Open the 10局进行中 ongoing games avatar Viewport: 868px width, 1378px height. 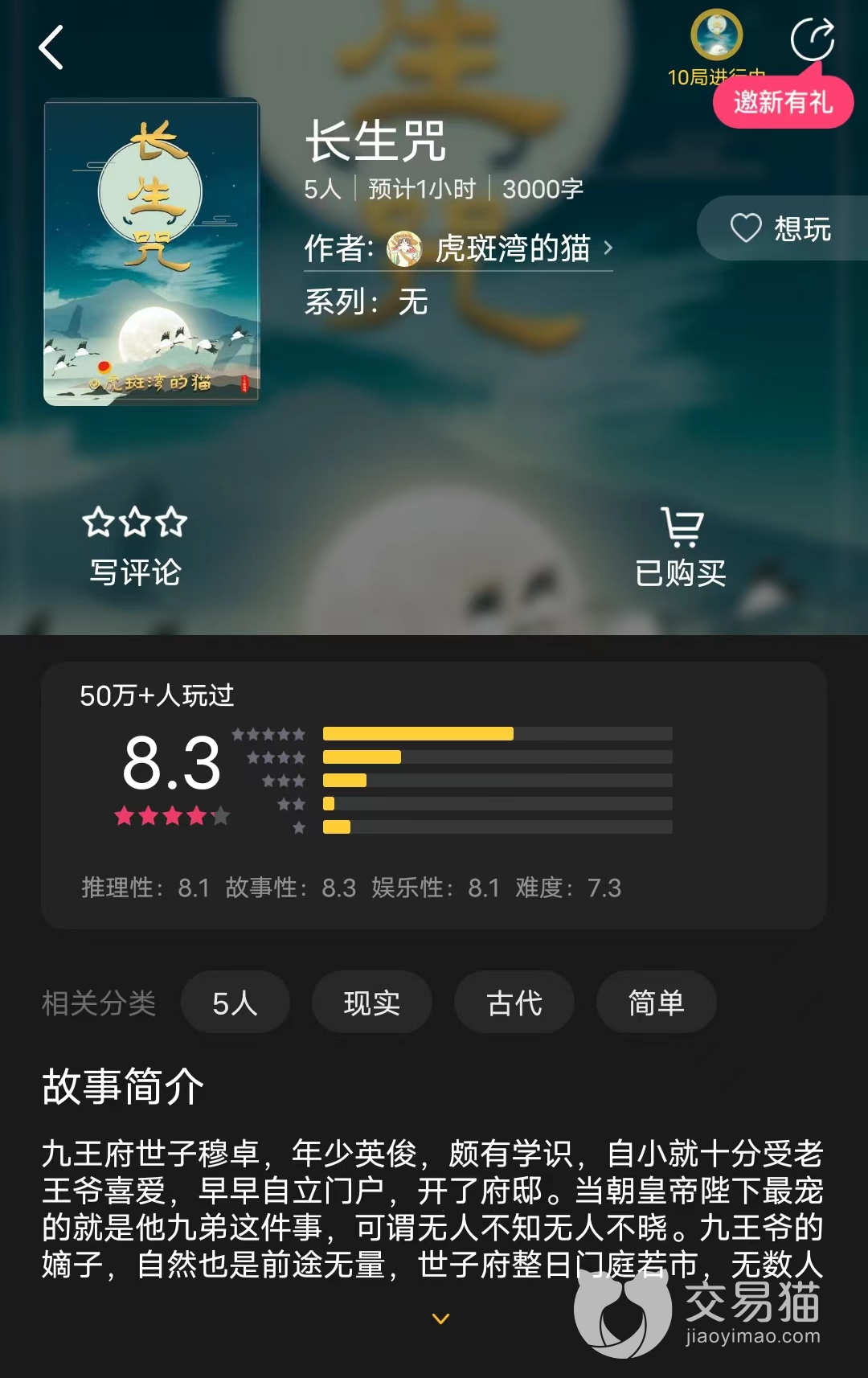716,36
